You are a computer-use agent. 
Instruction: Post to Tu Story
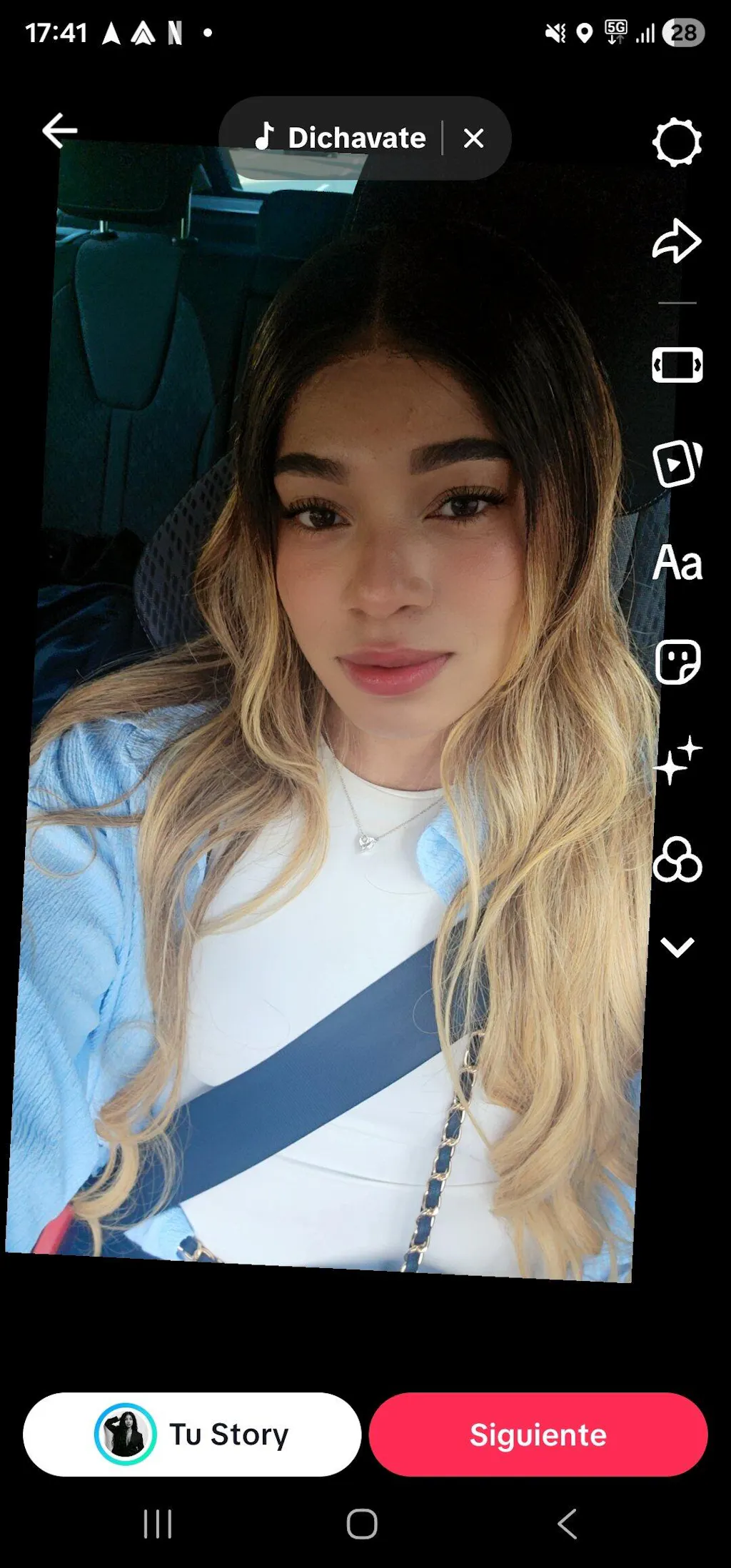[x=192, y=1434]
